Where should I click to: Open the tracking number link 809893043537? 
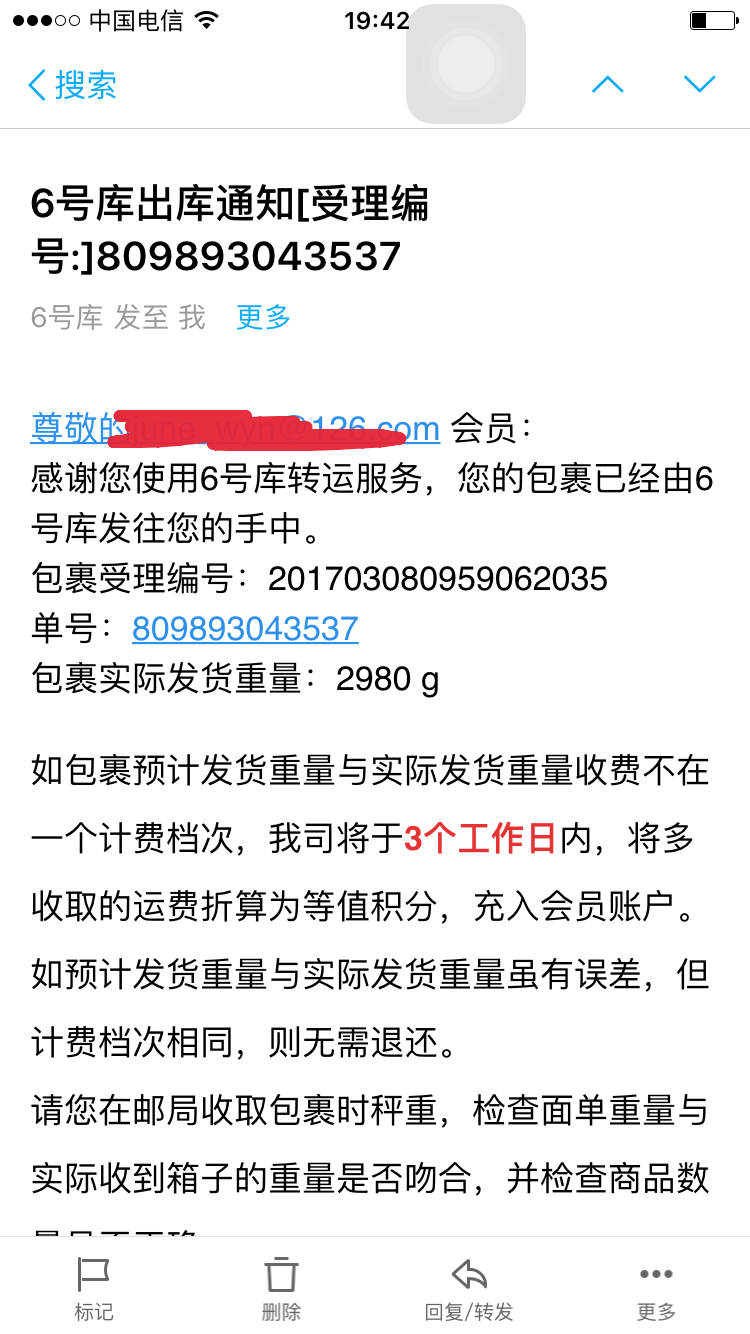(245, 629)
